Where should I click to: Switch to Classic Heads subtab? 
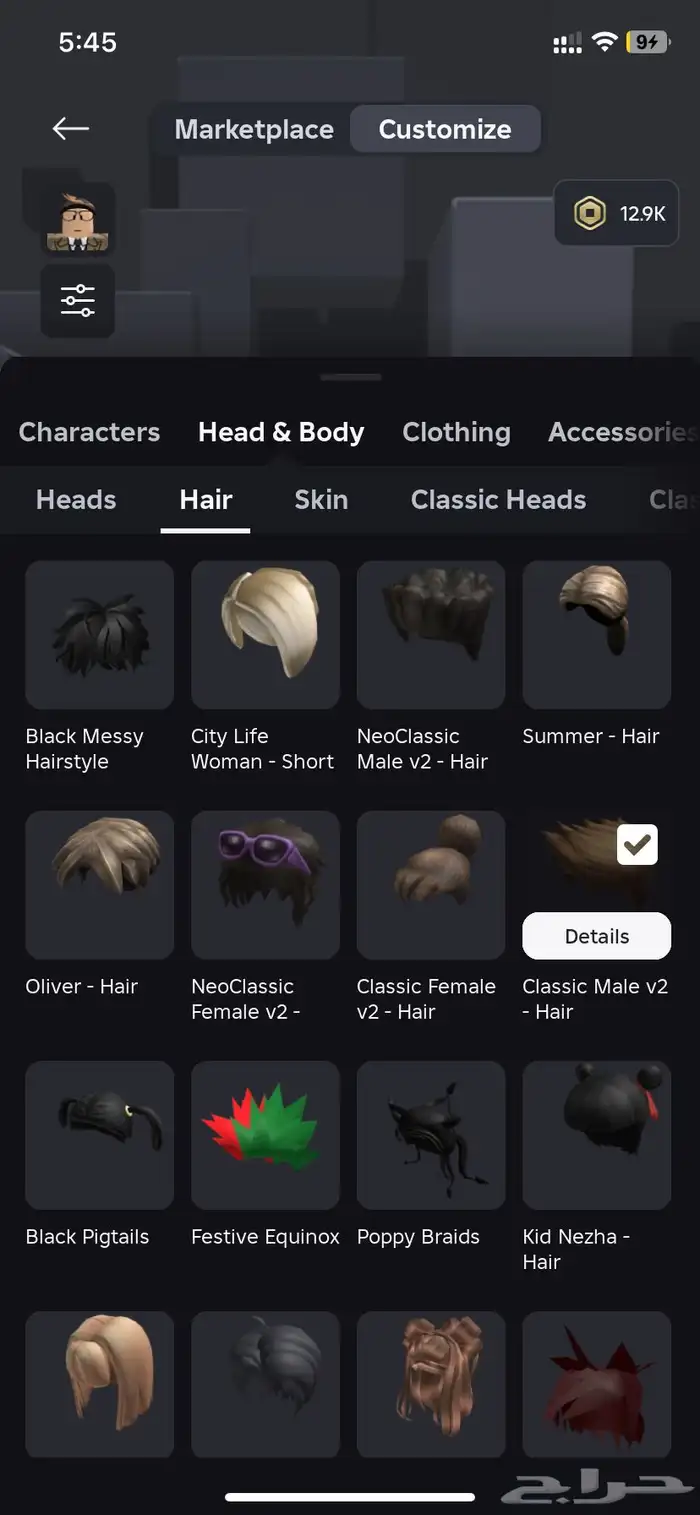[x=498, y=500]
